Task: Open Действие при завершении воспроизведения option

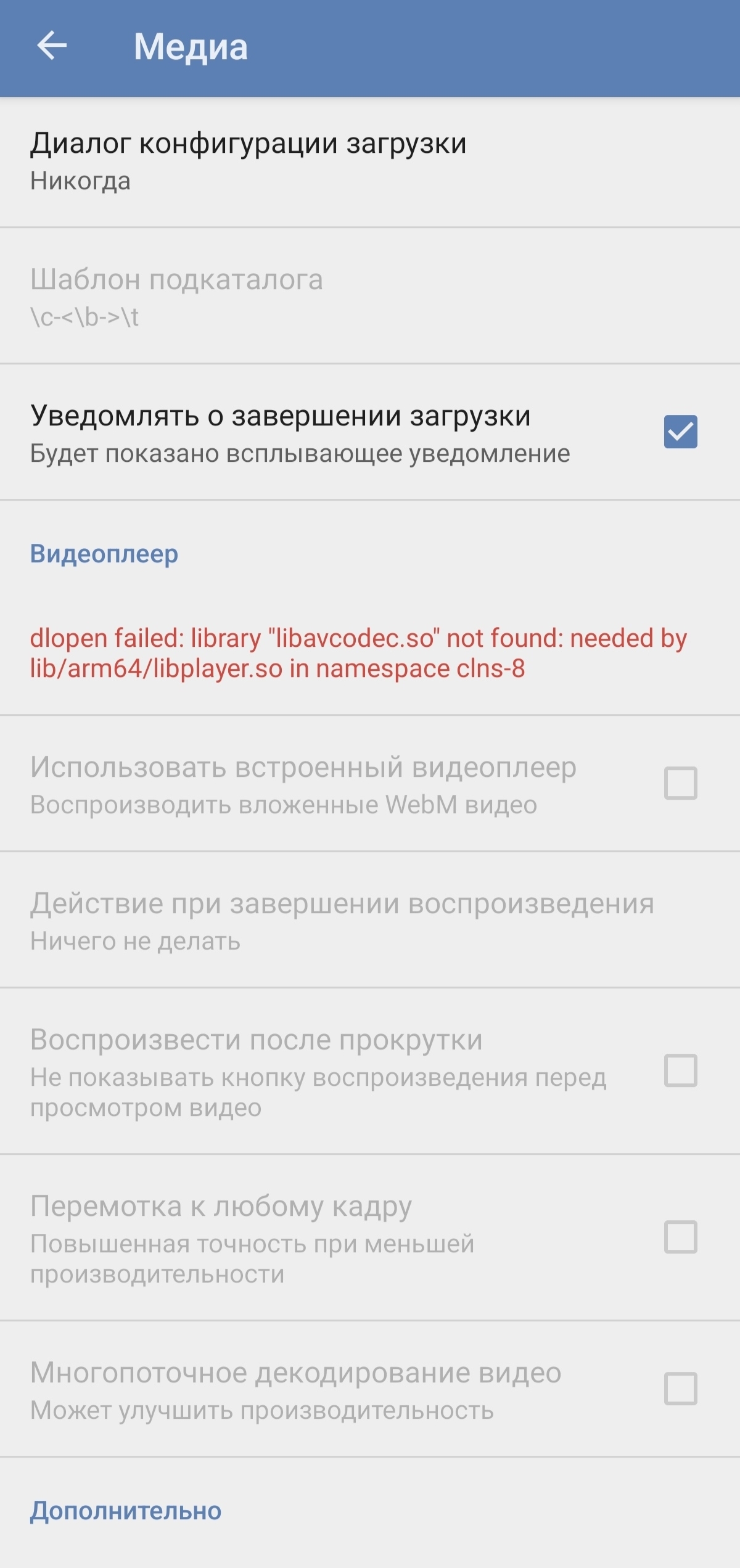Action: [x=370, y=920]
